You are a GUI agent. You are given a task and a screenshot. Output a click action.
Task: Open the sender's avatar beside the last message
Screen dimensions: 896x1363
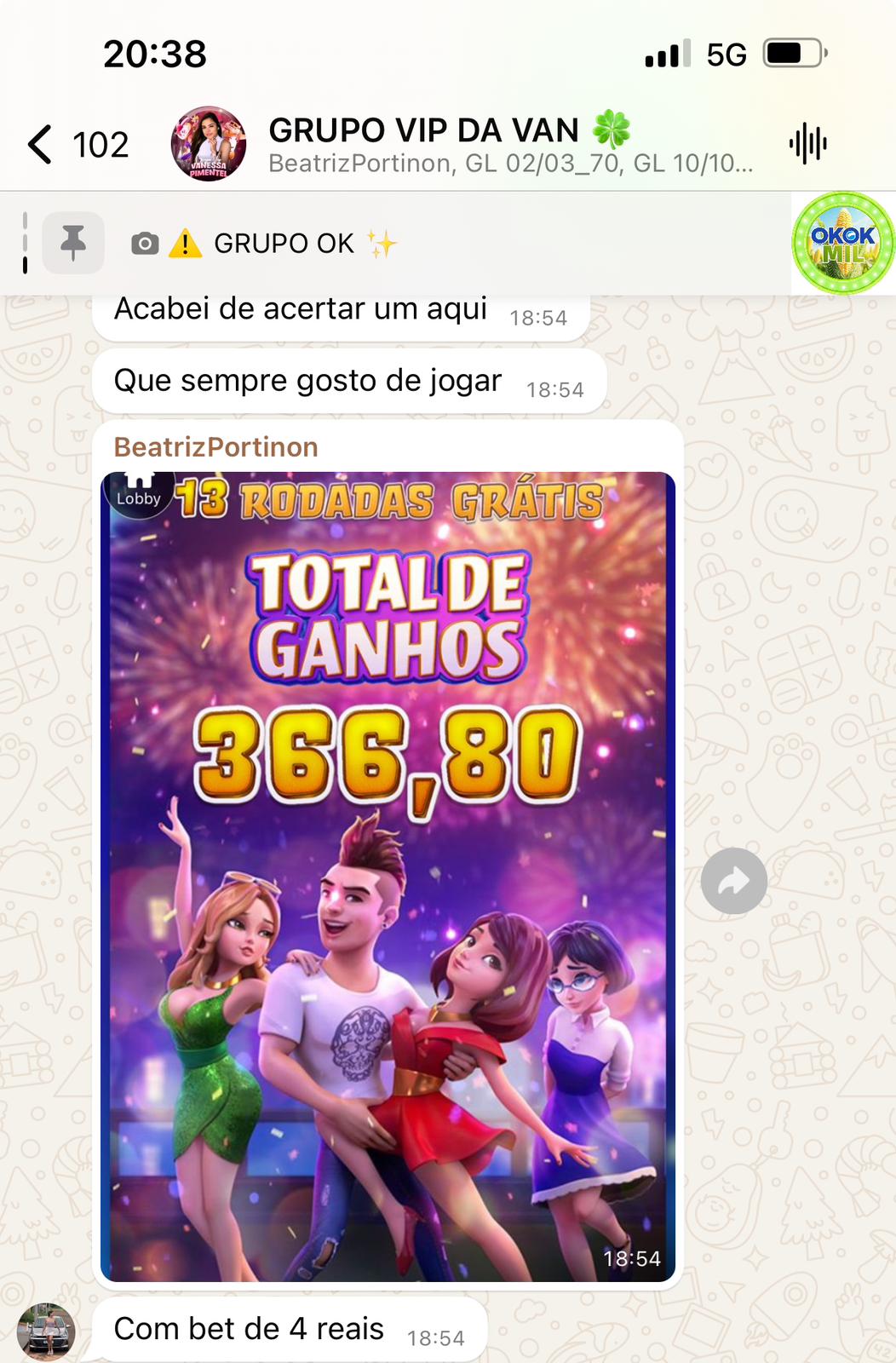coord(46,1330)
